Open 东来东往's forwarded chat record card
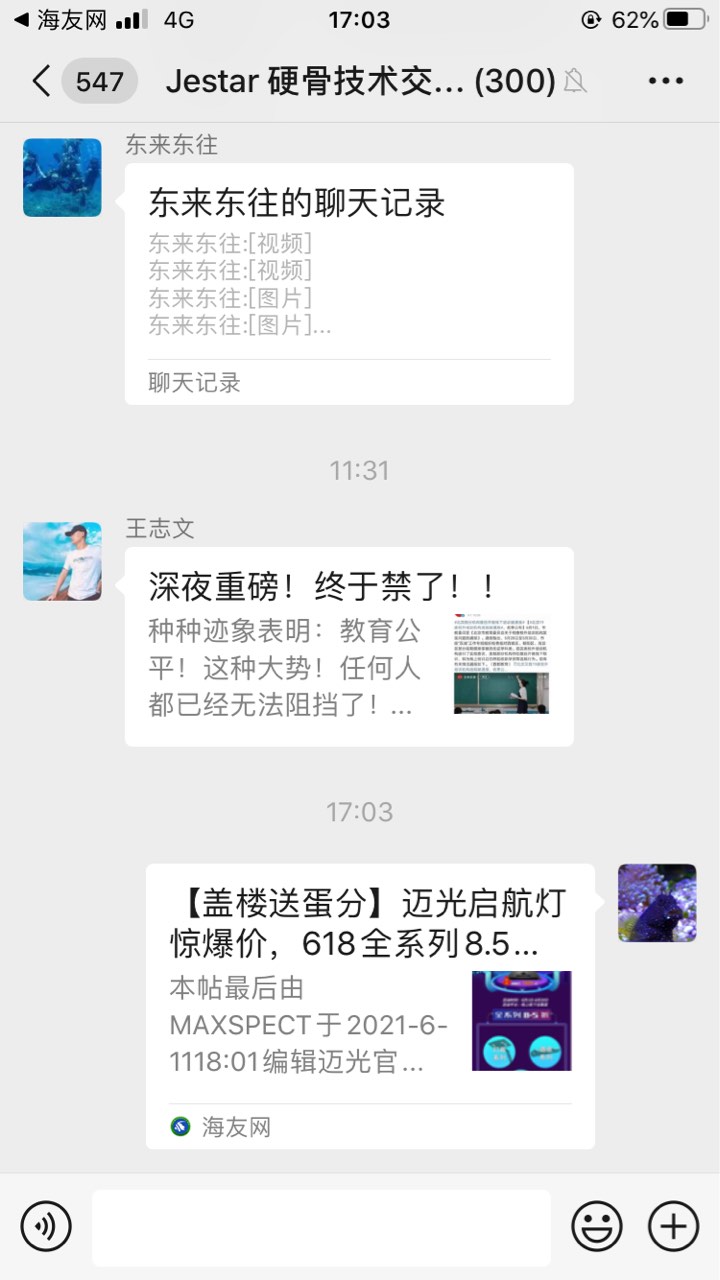The width and height of the screenshot is (720, 1280). [x=349, y=284]
